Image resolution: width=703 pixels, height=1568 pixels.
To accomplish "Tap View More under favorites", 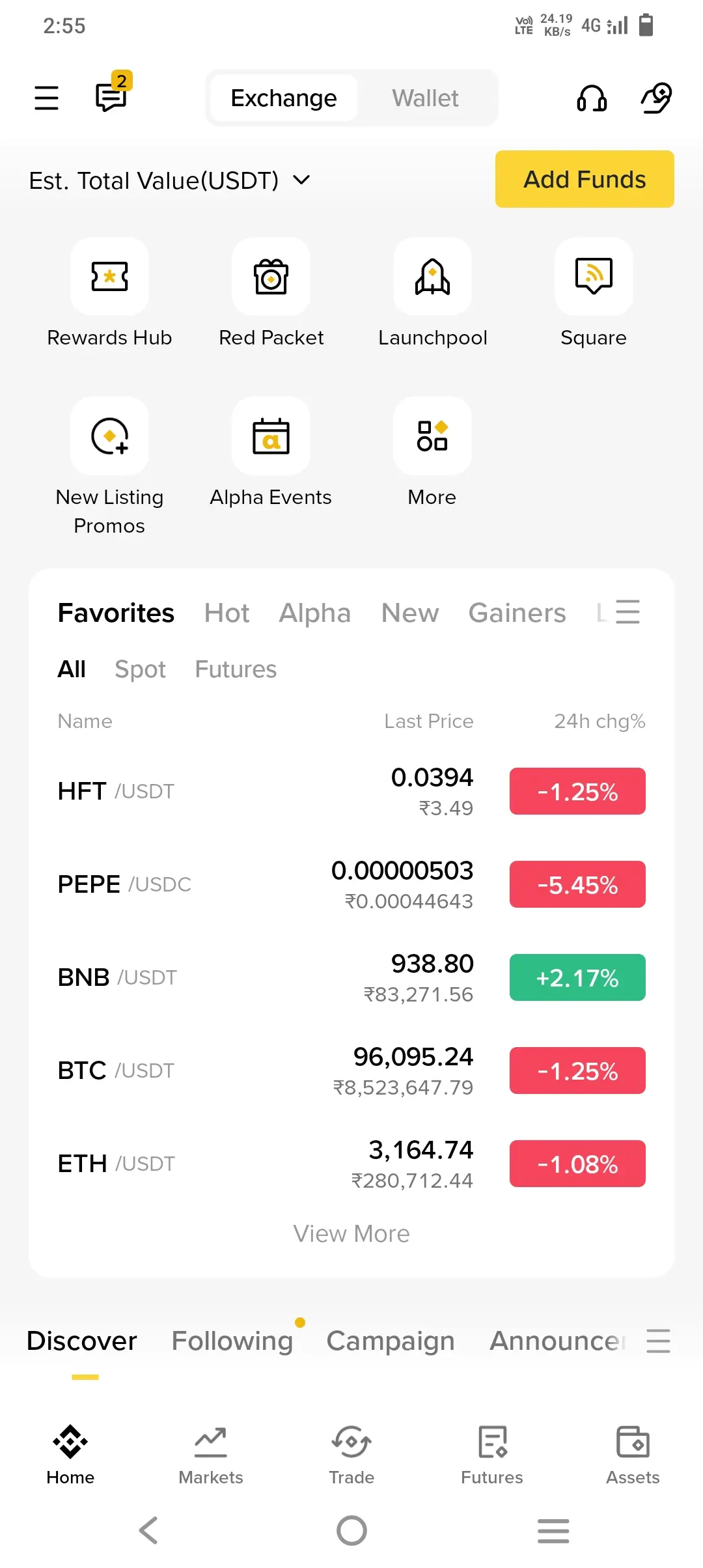I will tap(351, 1233).
